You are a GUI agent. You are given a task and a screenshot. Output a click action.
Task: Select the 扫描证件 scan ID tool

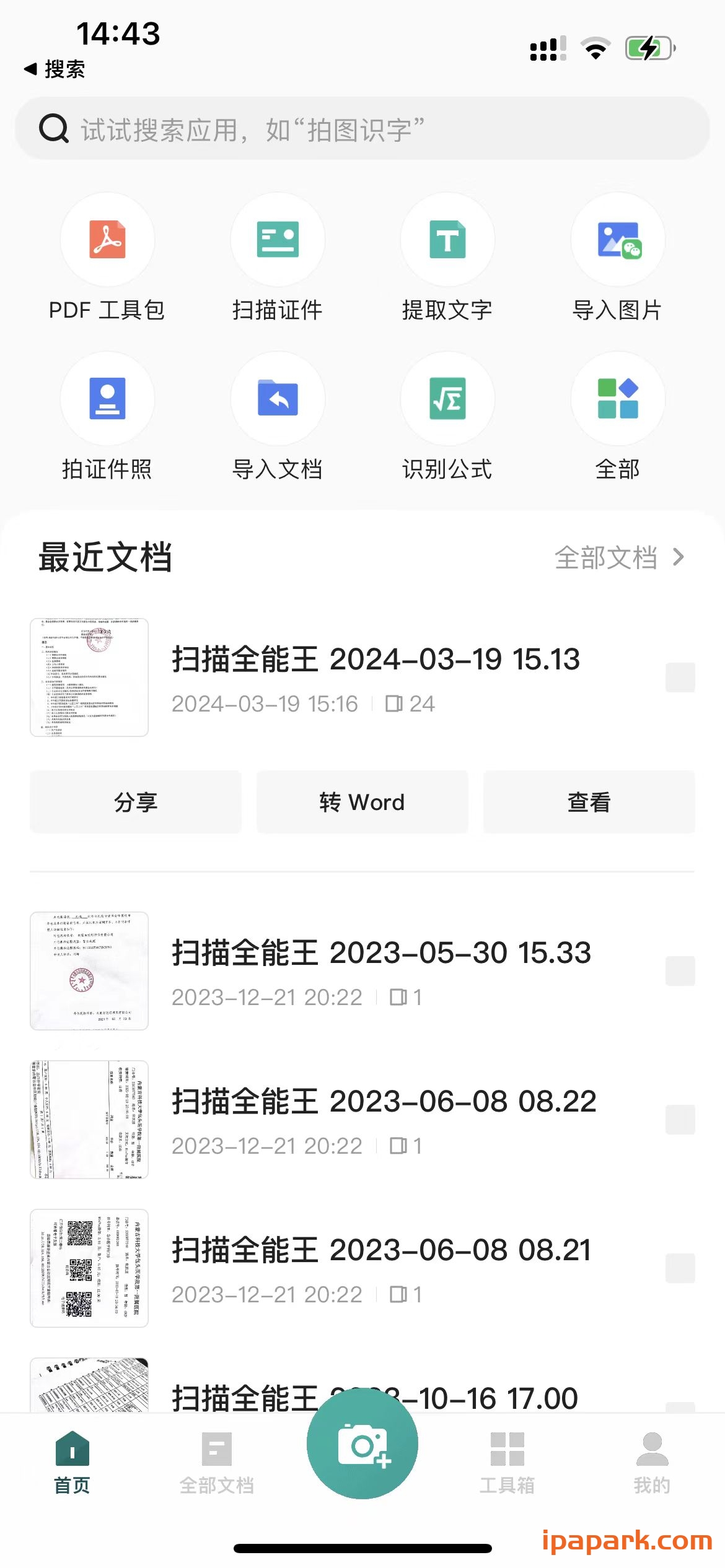pos(278,240)
